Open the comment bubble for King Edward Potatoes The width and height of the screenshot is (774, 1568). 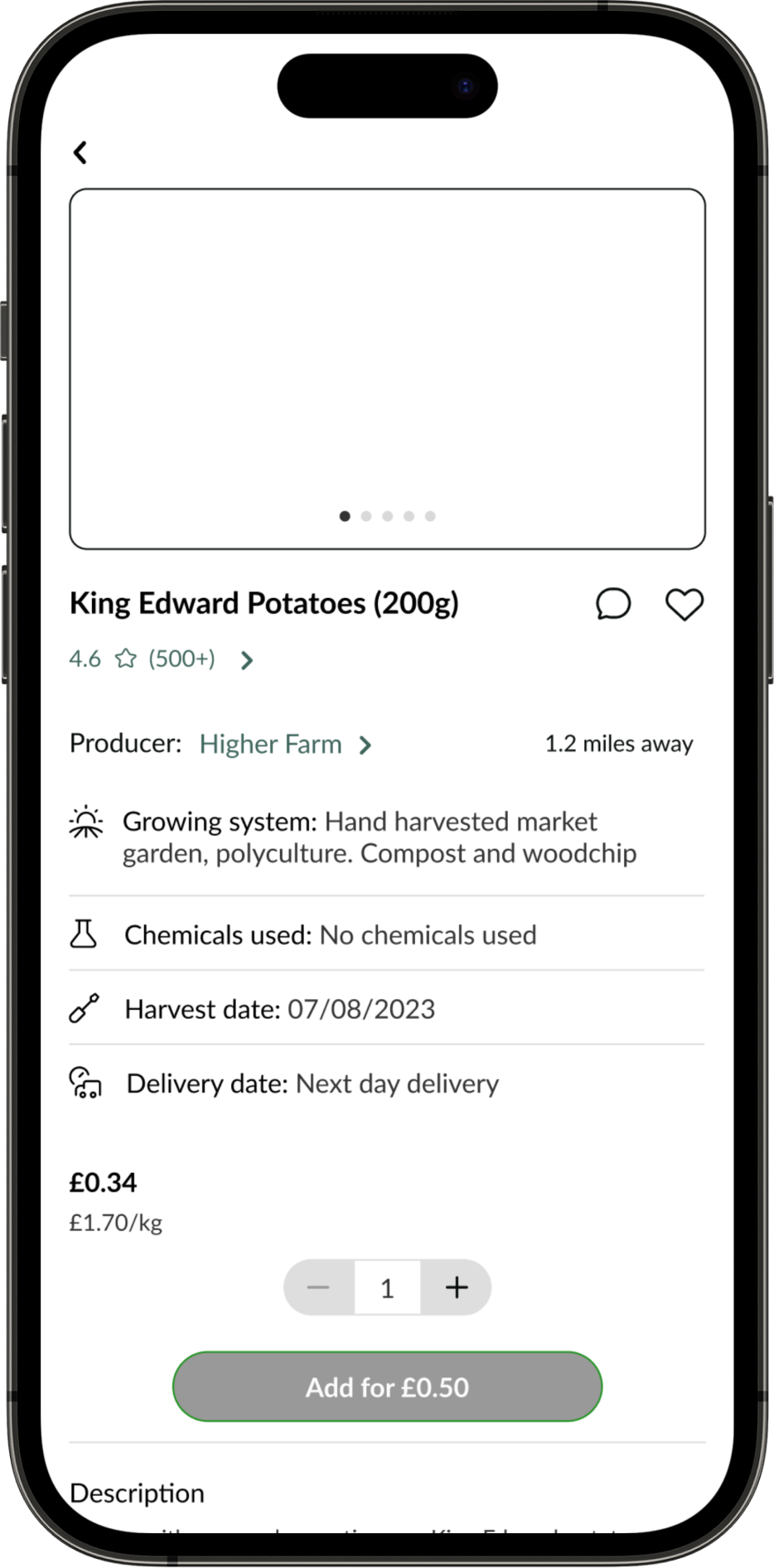[613, 604]
